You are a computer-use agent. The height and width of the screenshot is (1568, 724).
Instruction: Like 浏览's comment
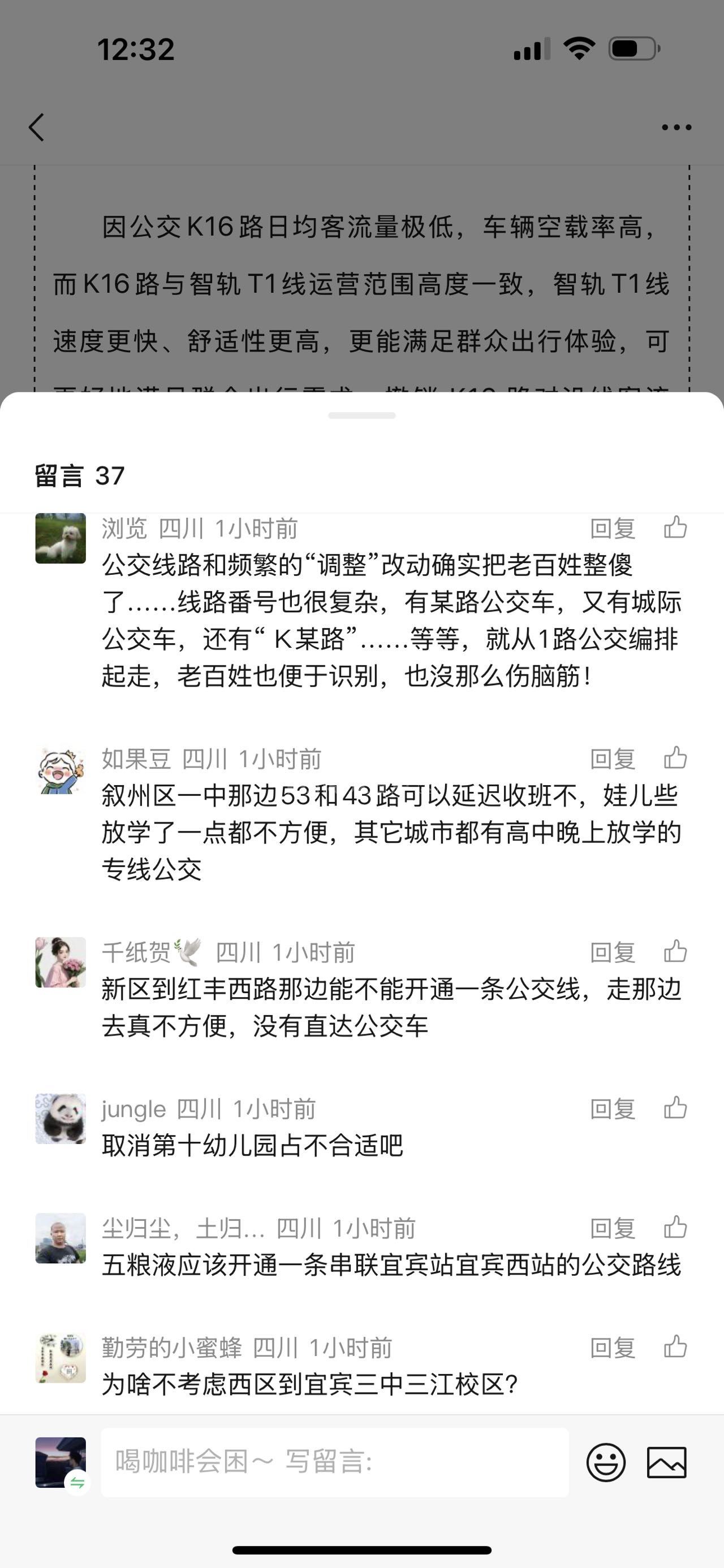675,527
